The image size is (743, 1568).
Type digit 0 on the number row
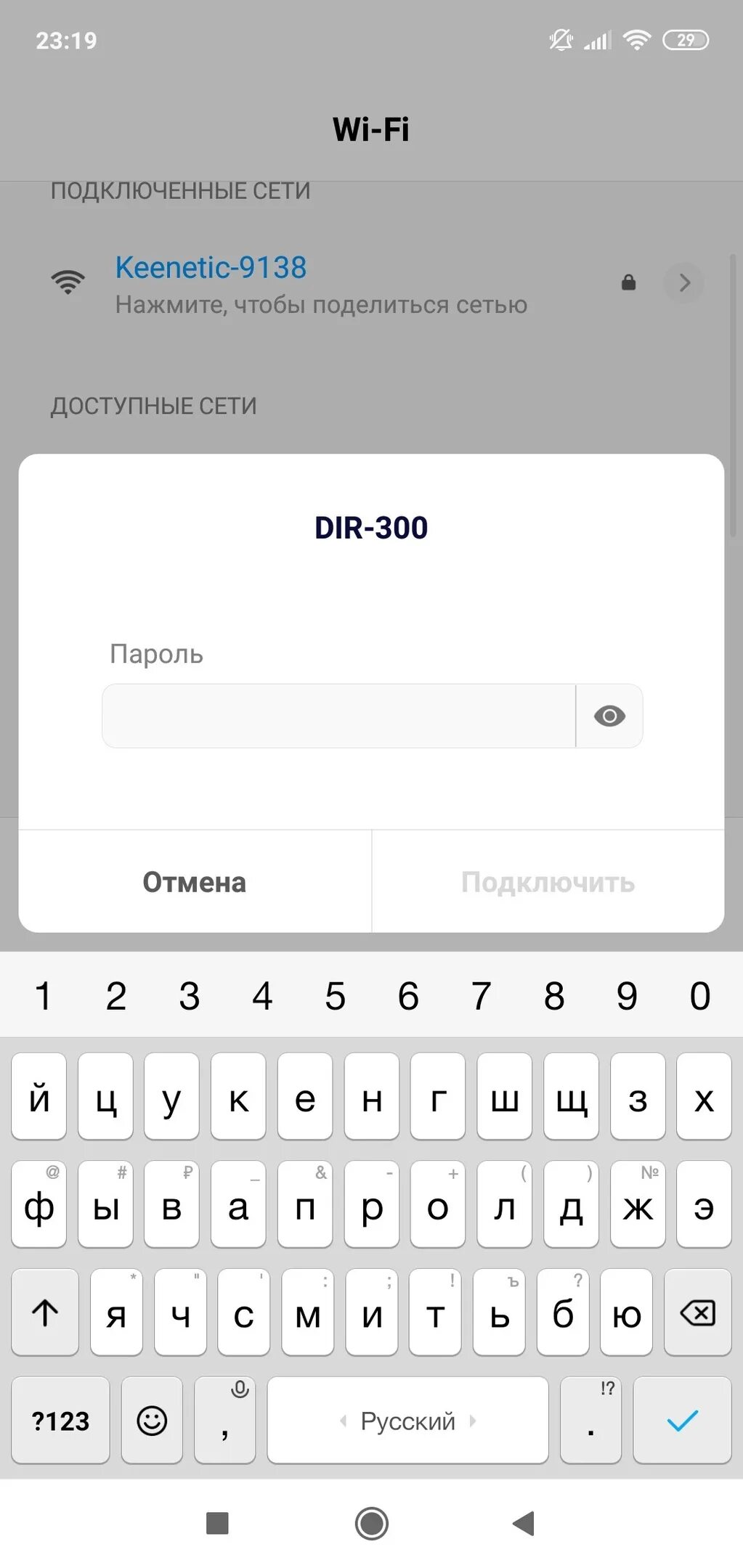click(700, 996)
